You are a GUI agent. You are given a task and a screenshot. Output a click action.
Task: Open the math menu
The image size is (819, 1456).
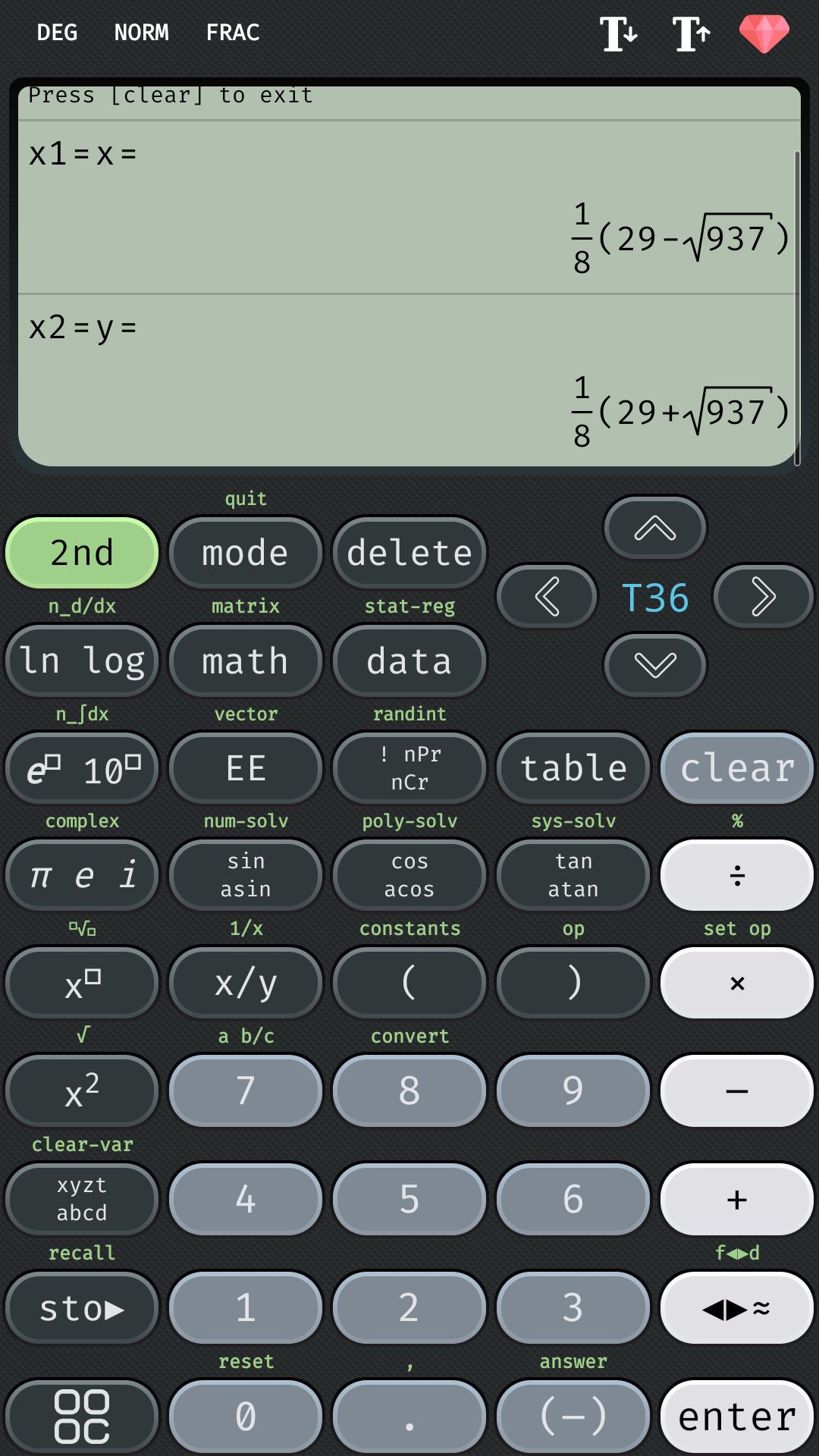pyautogui.click(x=246, y=661)
